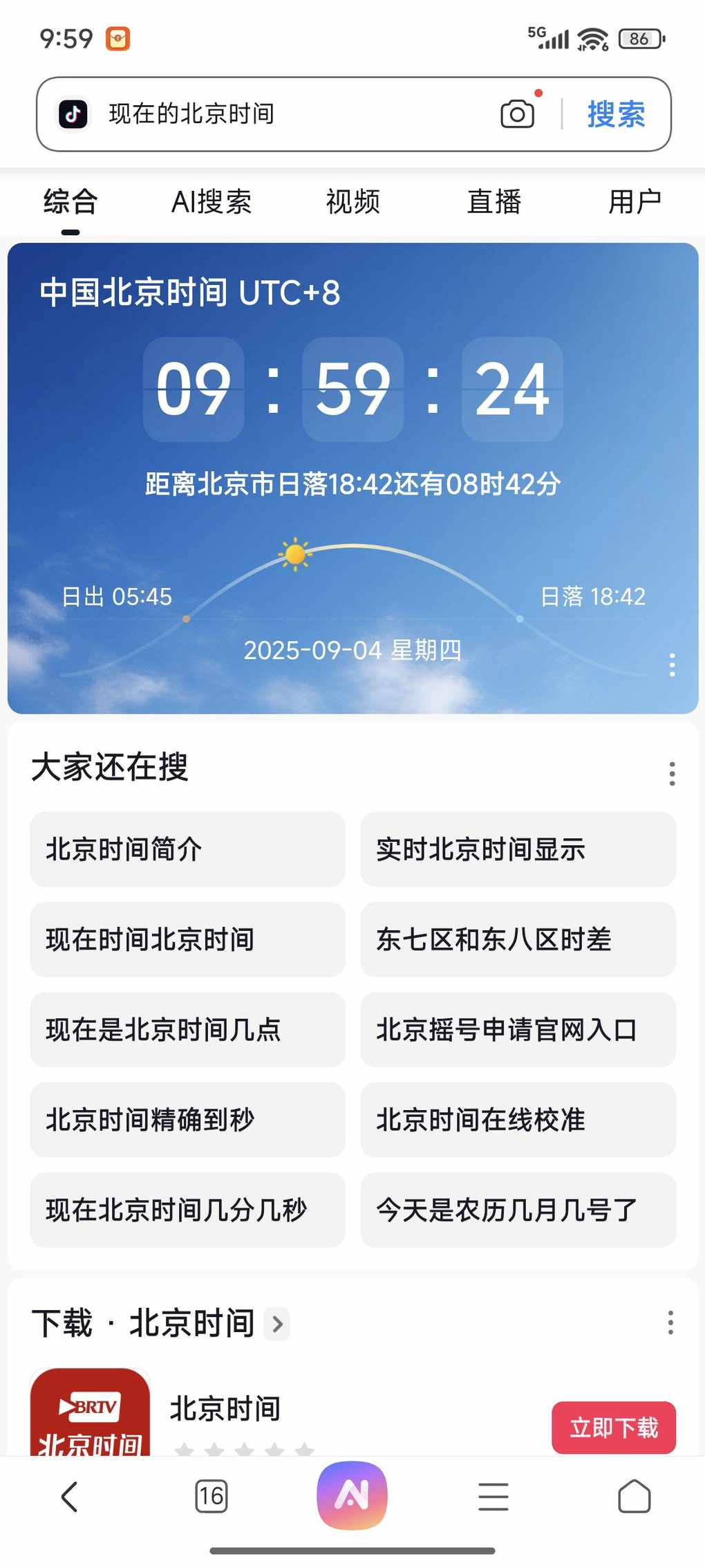The image size is (705, 1568).
Task: Open more options for 大家还在搜
Action: point(672,773)
